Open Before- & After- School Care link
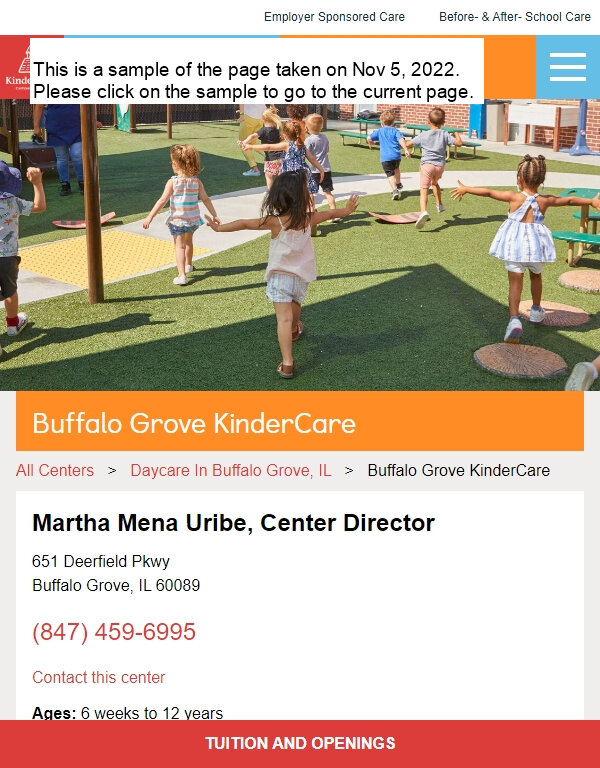Screen dimensions: 600x768 pyautogui.click(x=514, y=17)
